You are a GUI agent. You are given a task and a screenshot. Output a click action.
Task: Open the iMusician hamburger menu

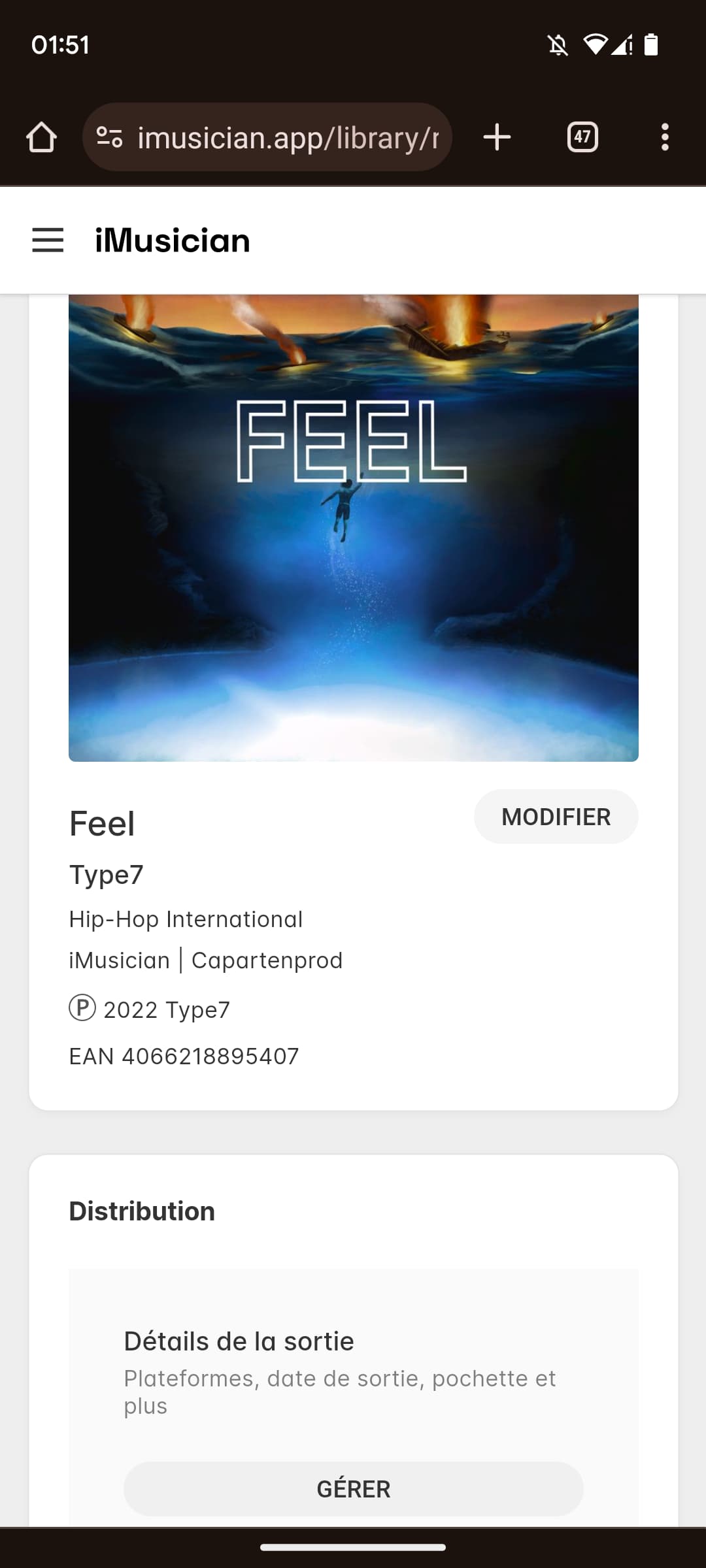pyautogui.click(x=48, y=240)
